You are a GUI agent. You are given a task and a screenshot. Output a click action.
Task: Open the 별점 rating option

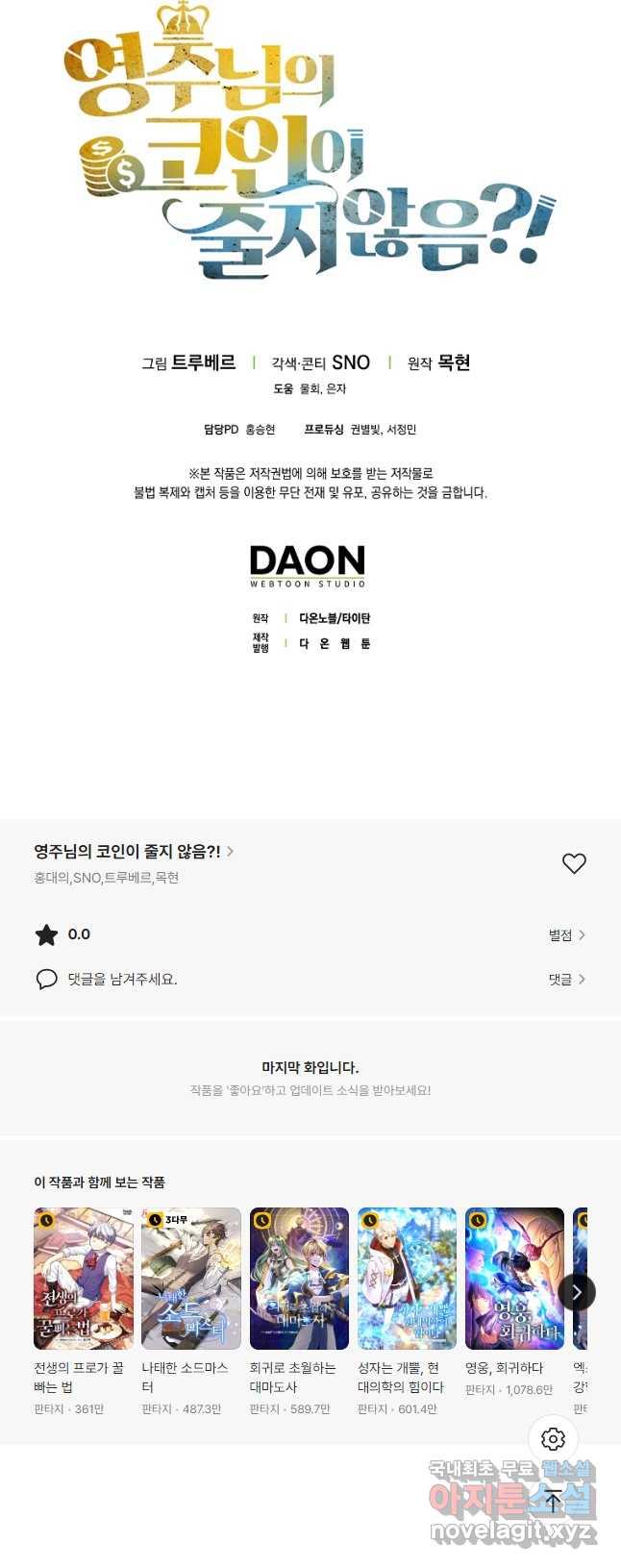click(x=566, y=934)
